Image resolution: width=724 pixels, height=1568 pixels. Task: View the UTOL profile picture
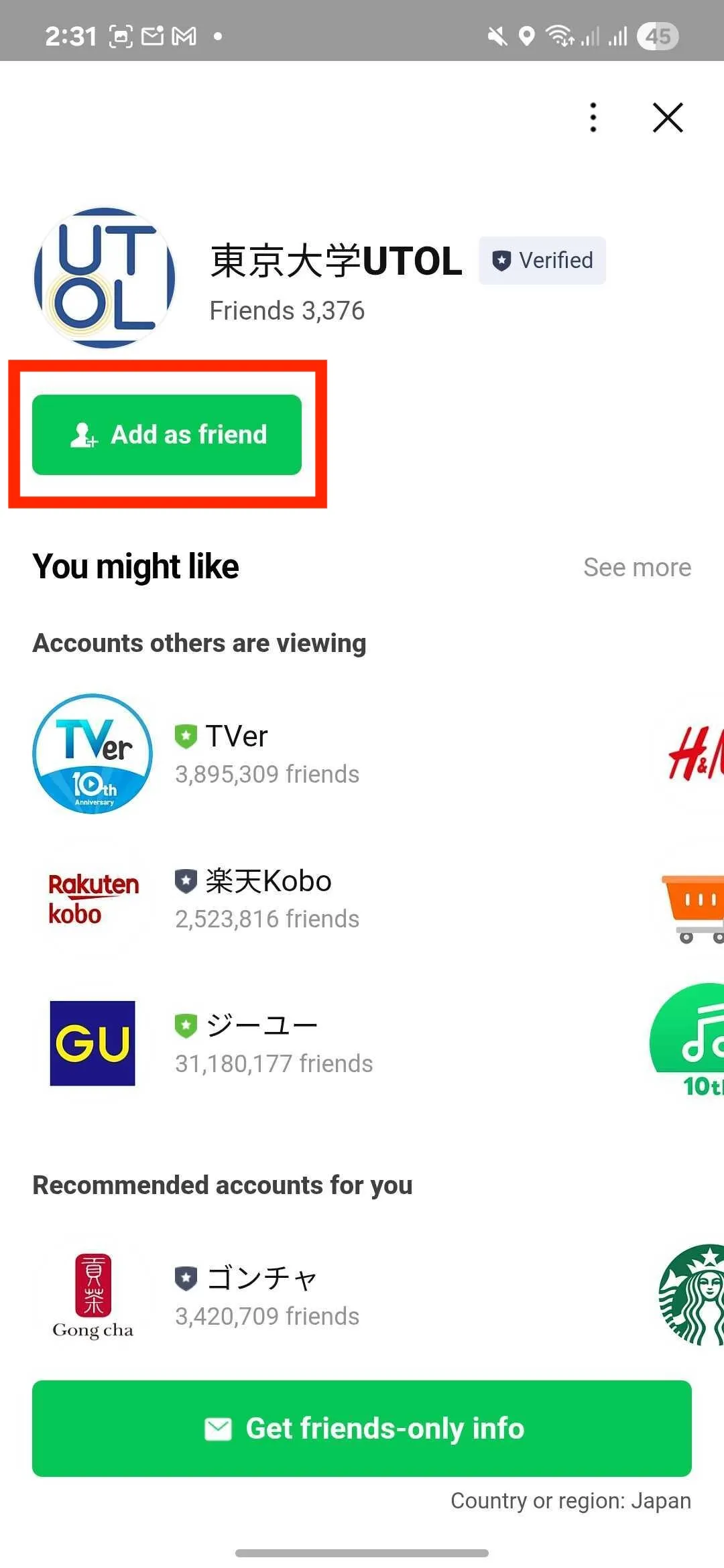pos(105,278)
